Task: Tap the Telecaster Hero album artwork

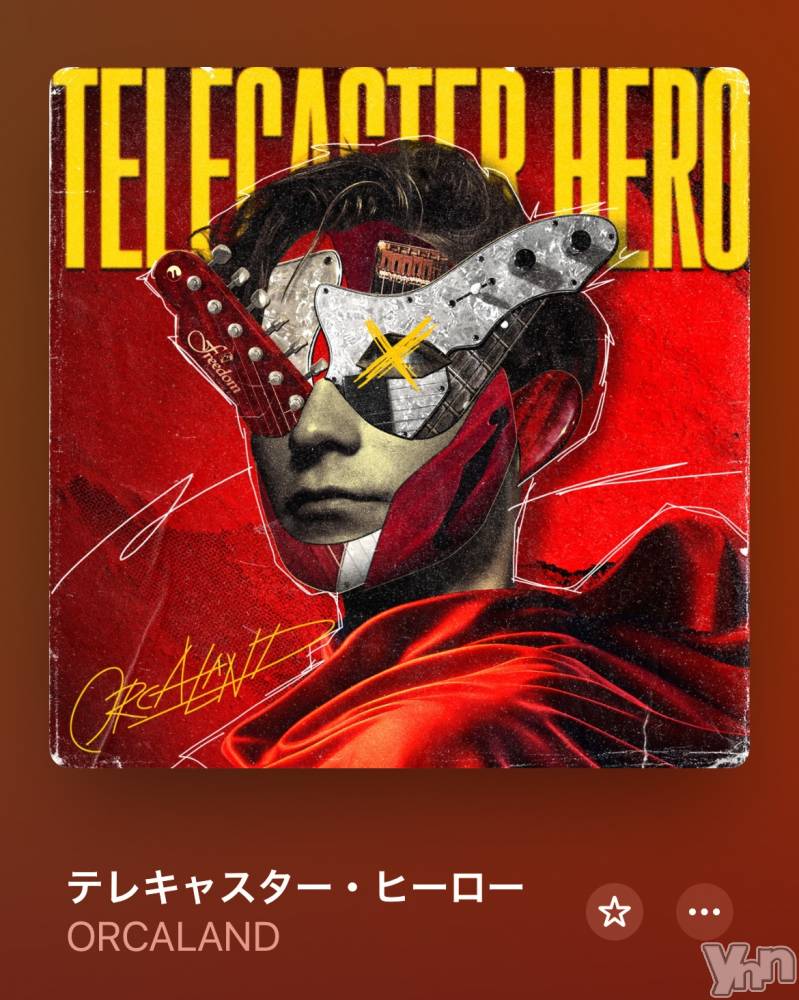Action: pos(399,418)
